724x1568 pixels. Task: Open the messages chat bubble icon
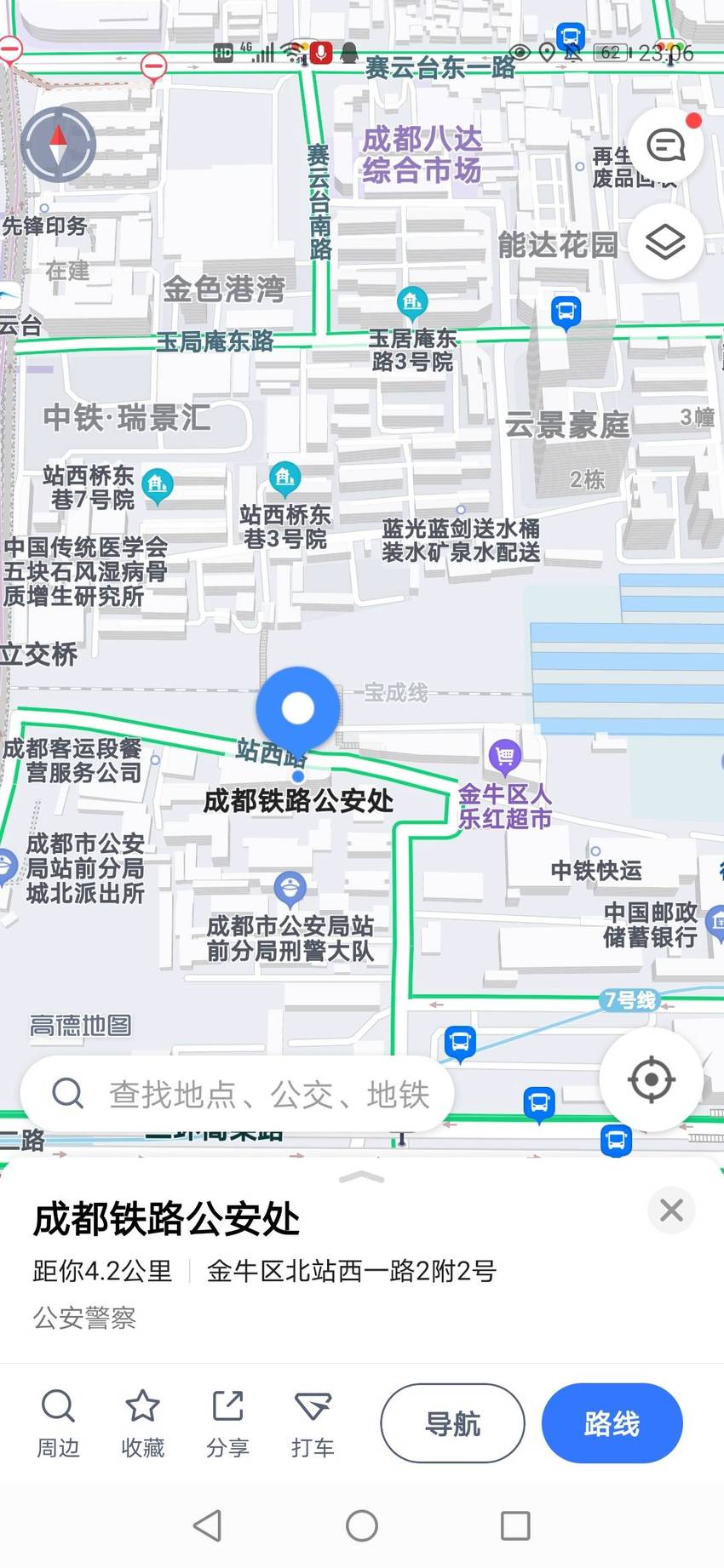[665, 145]
